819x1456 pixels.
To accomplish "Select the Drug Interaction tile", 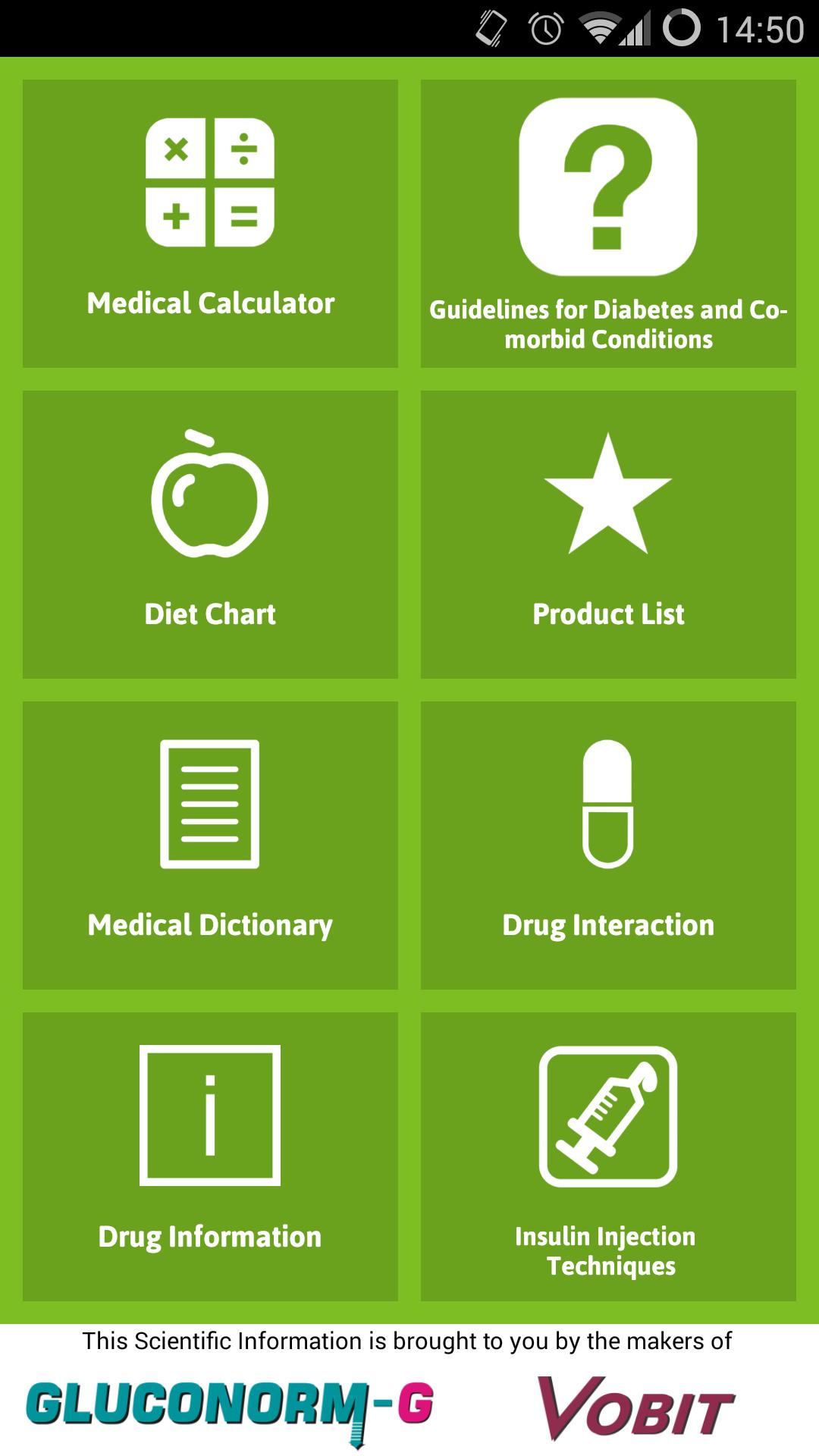I will [x=608, y=846].
